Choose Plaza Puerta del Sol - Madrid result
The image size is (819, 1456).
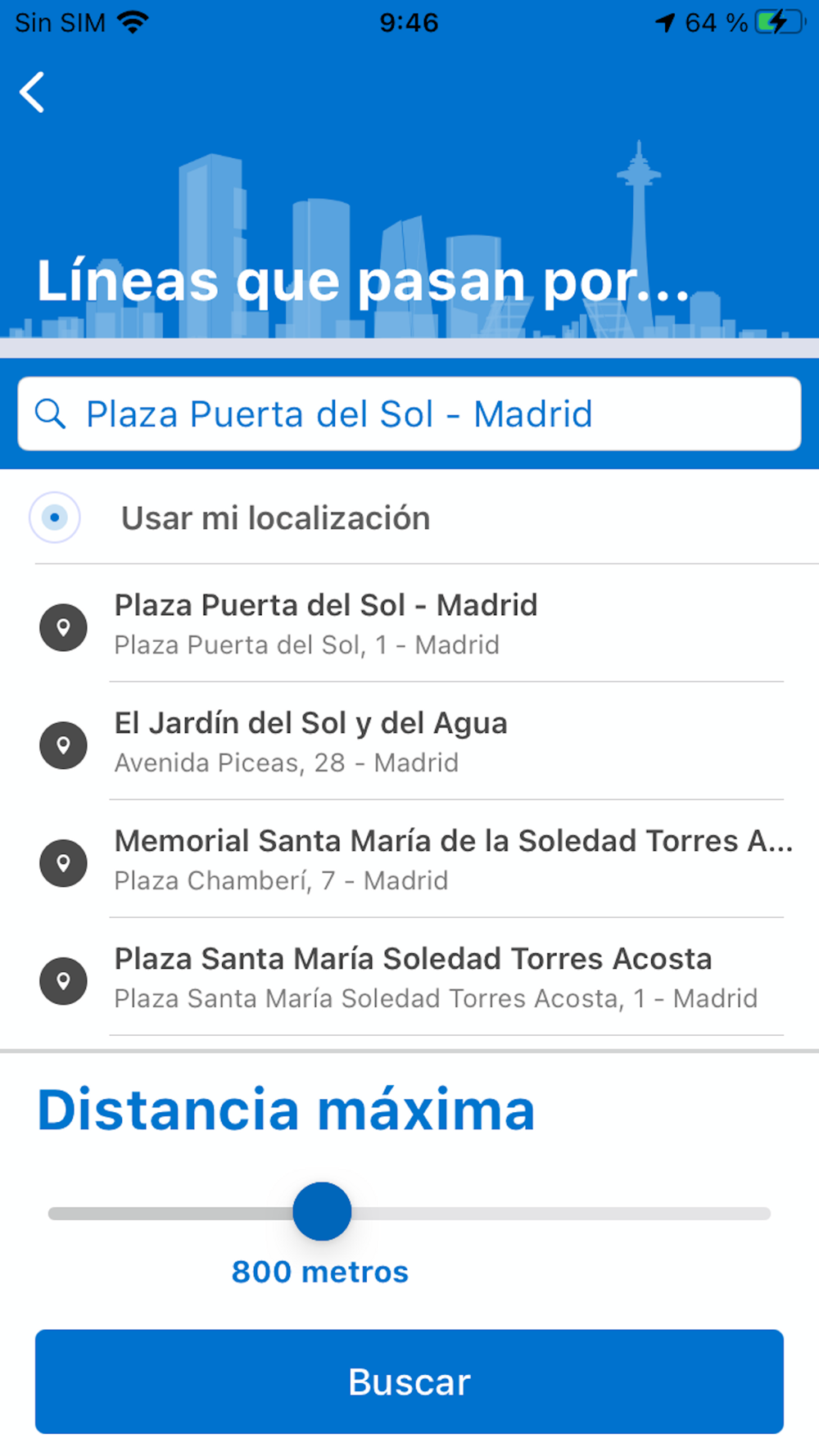(x=409, y=624)
